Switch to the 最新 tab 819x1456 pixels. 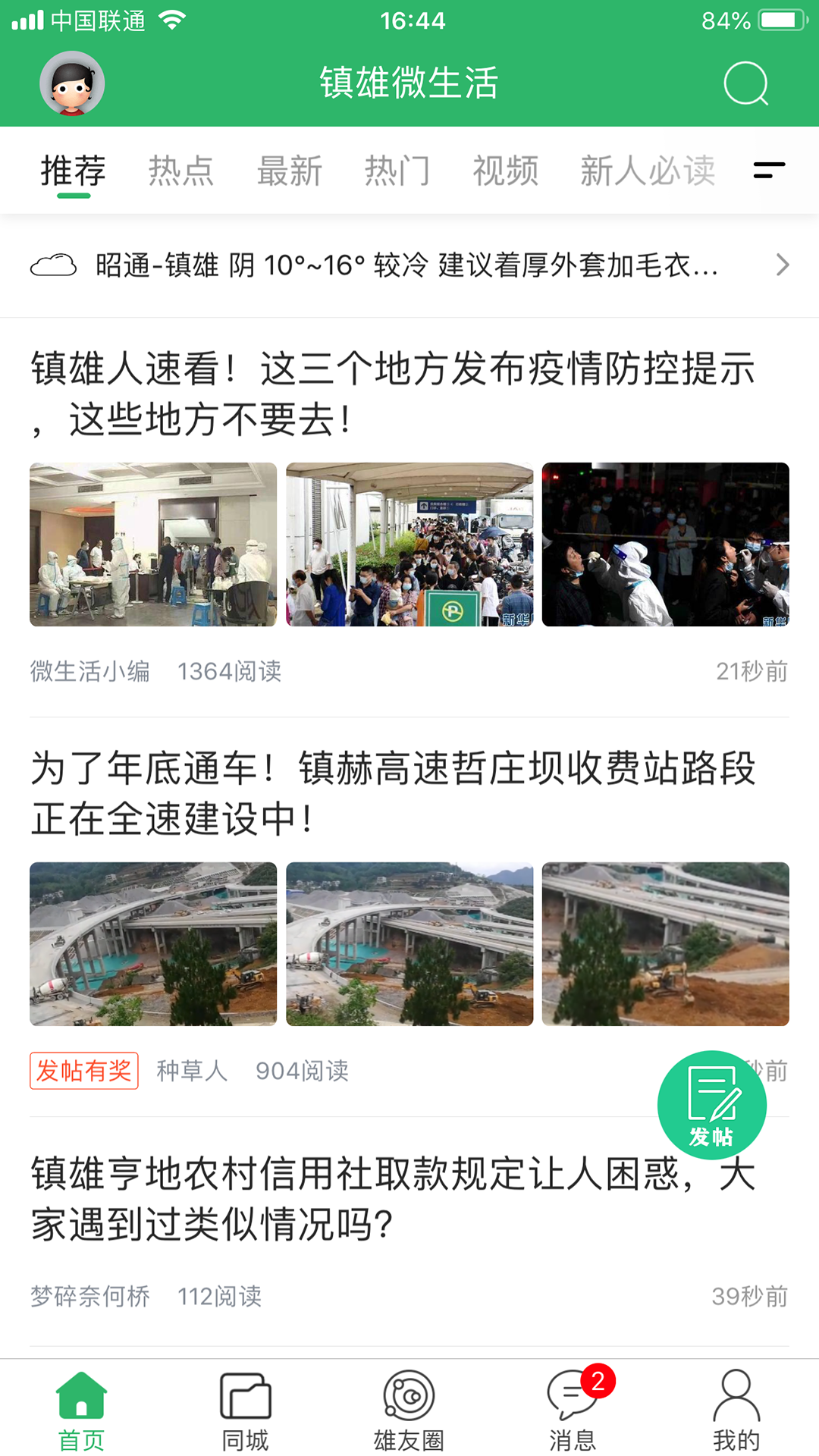[290, 170]
